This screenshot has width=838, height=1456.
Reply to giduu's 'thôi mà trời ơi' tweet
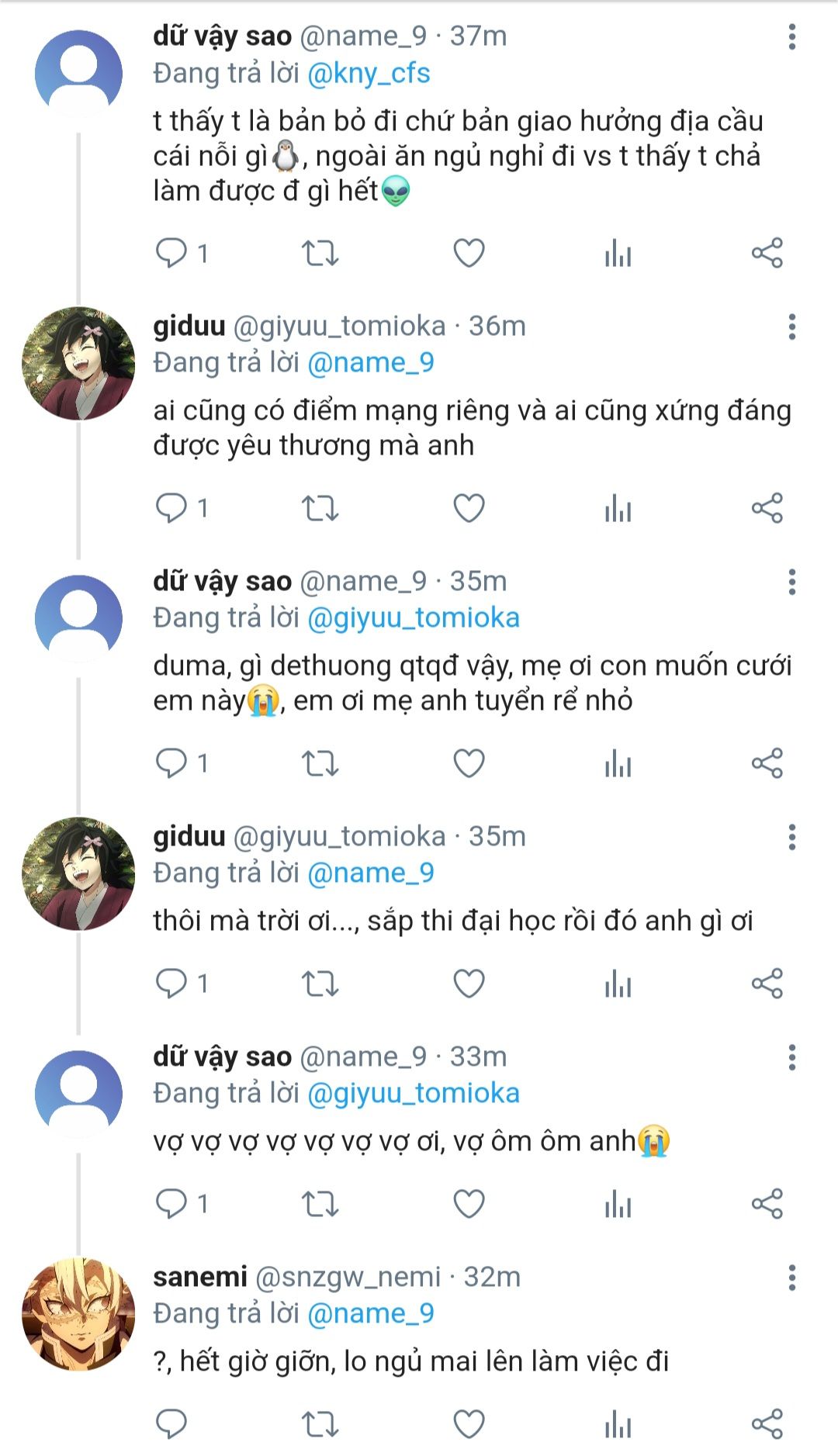tap(171, 983)
